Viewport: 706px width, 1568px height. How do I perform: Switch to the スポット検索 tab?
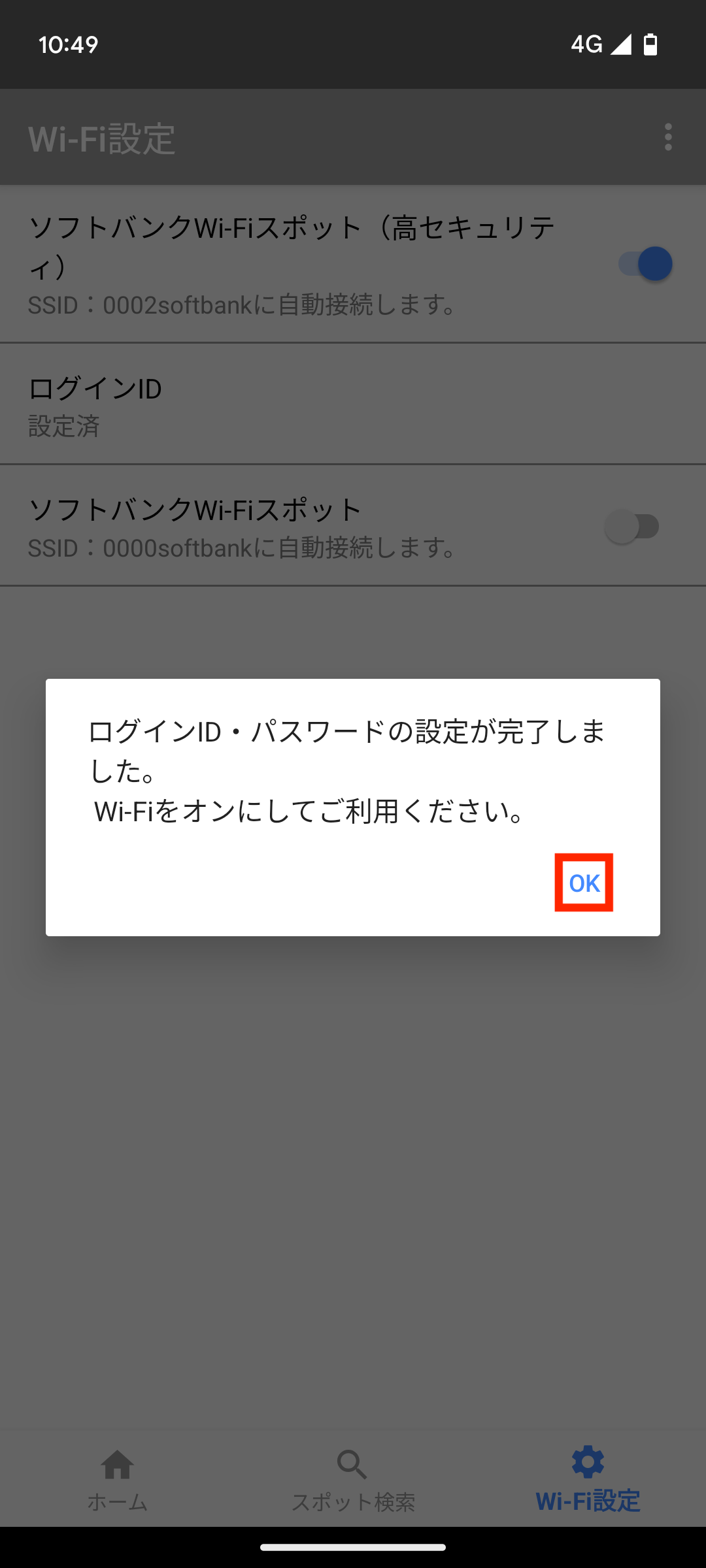tap(353, 1480)
